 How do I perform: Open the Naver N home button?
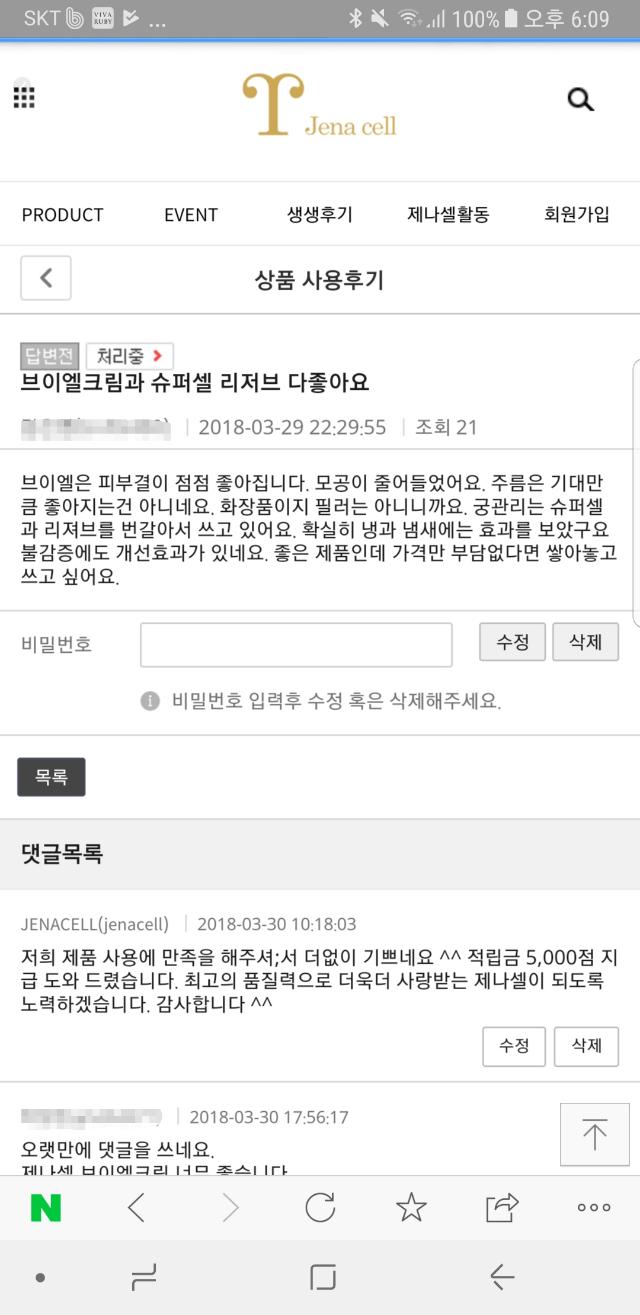pyautogui.click(x=45, y=1208)
